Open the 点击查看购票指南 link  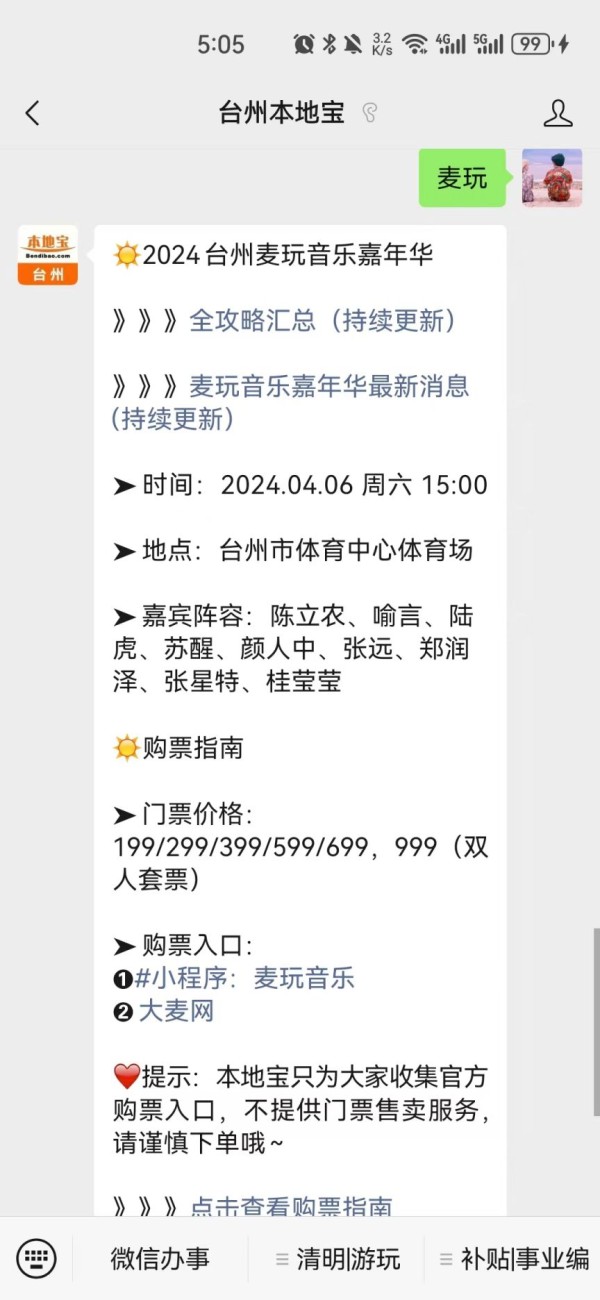291,1206
